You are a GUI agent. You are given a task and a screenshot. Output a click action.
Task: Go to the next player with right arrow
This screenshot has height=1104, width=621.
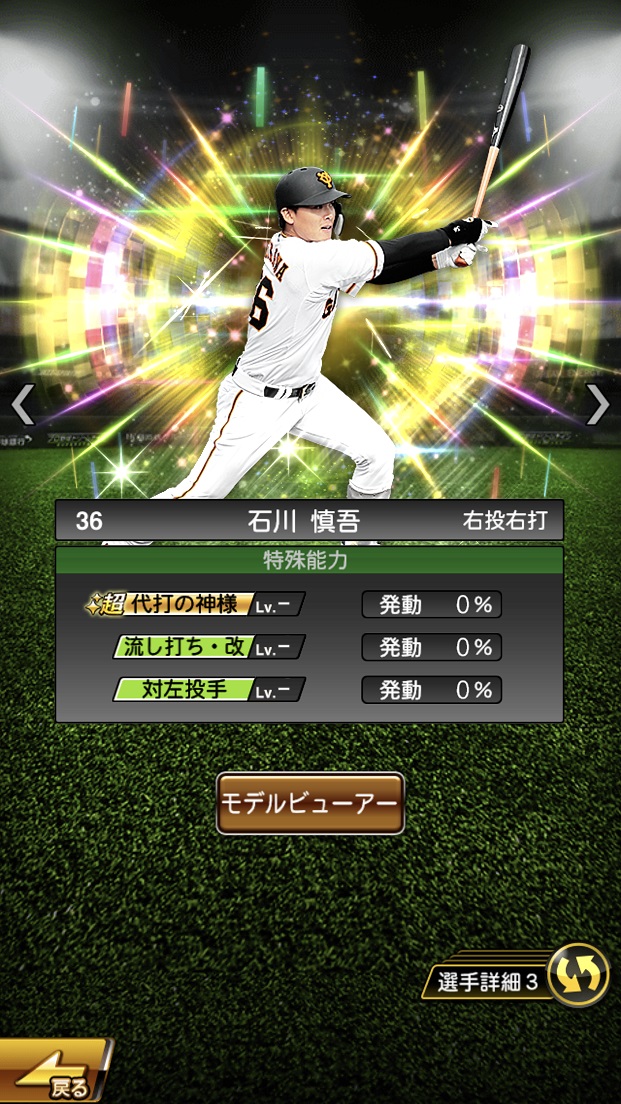[597, 404]
